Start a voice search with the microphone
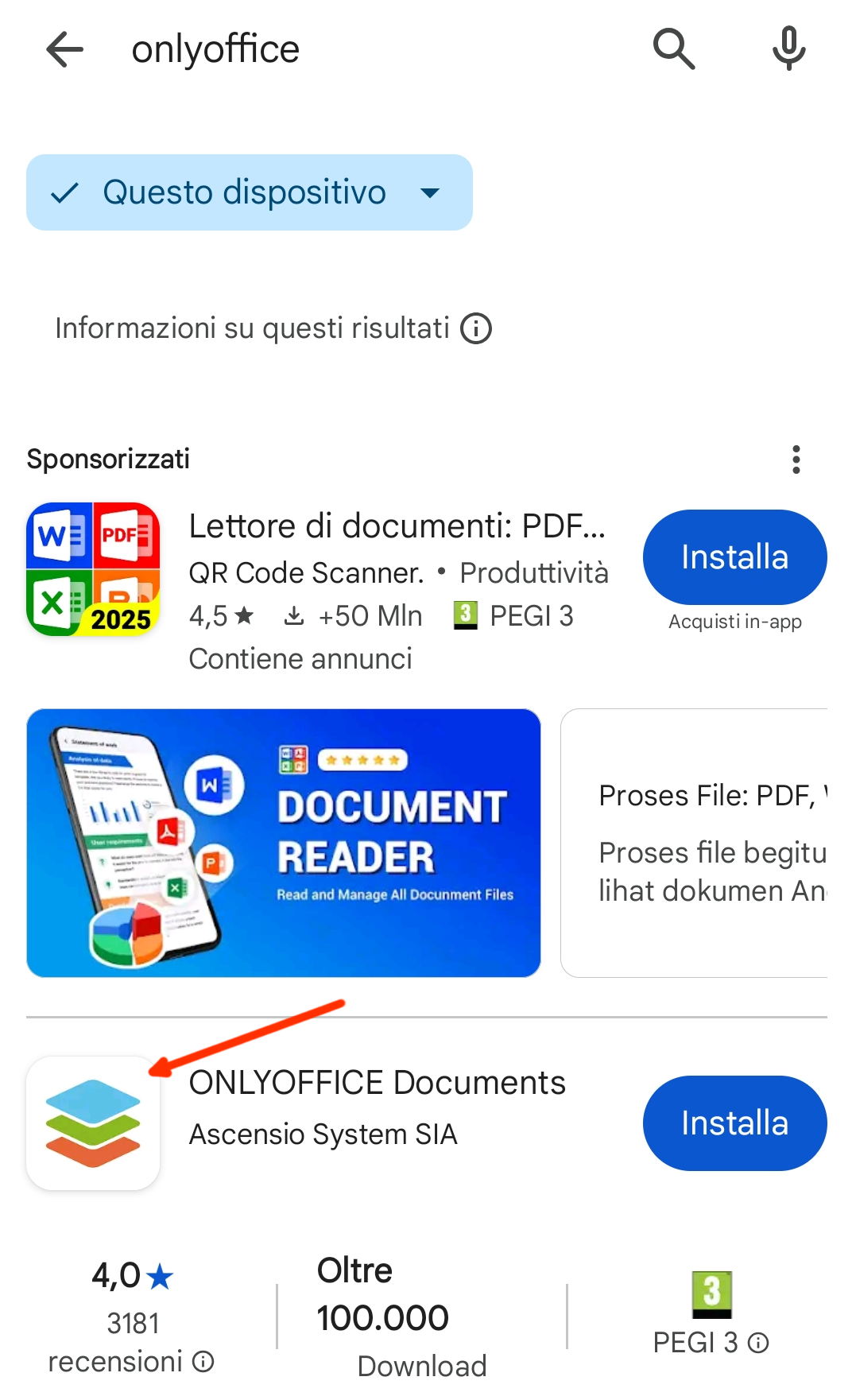The height and width of the screenshot is (1400, 856). [x=788, y=49]
